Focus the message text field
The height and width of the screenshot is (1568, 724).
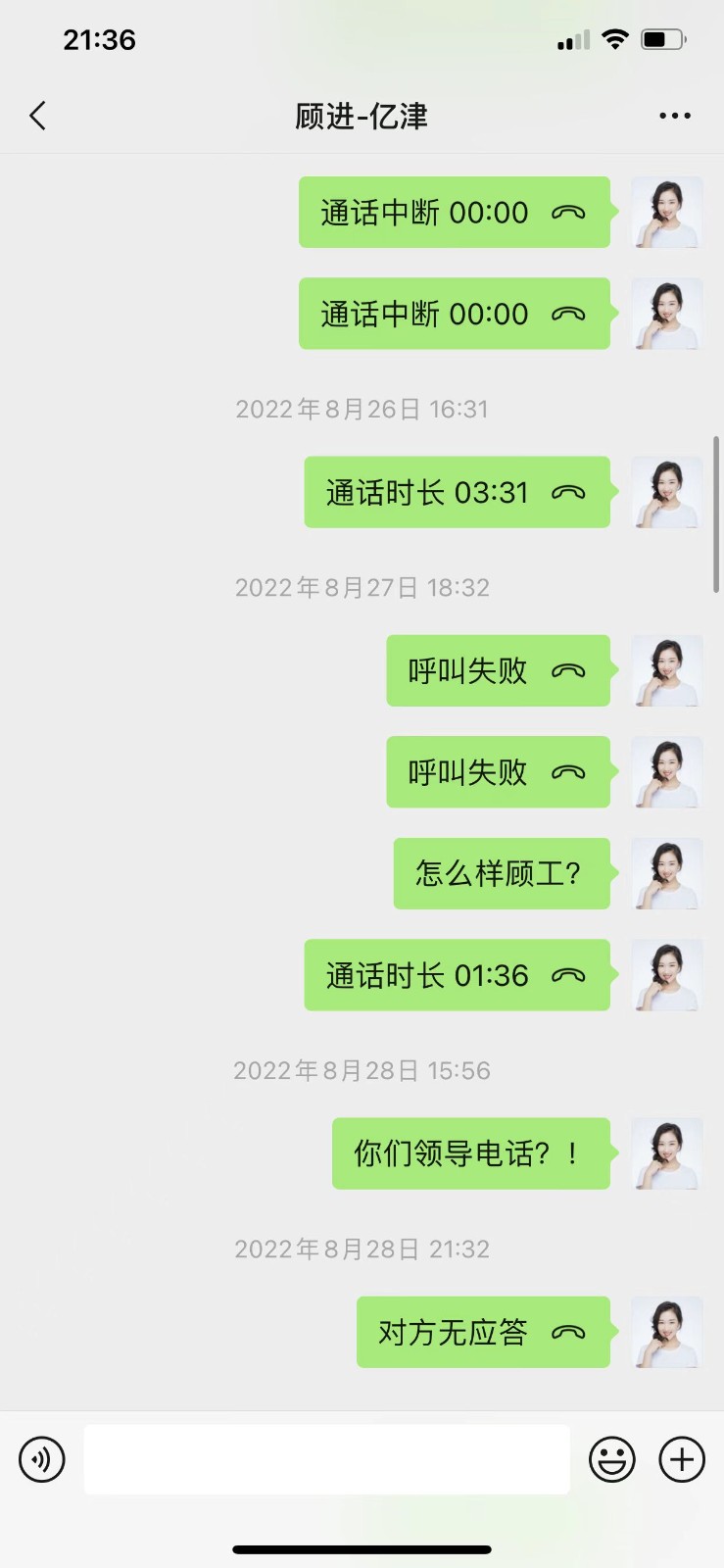coord(326,1459)
